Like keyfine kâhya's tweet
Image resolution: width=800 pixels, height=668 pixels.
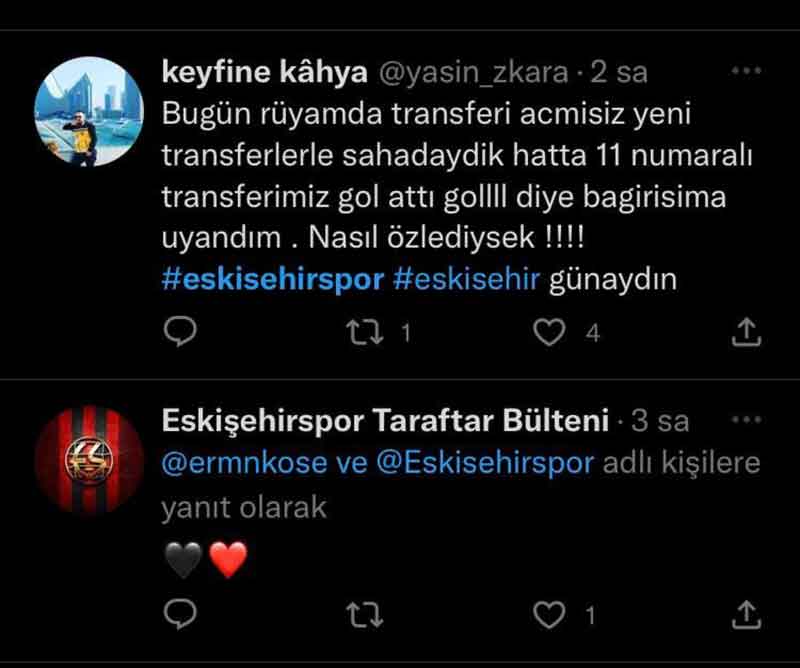549,333
